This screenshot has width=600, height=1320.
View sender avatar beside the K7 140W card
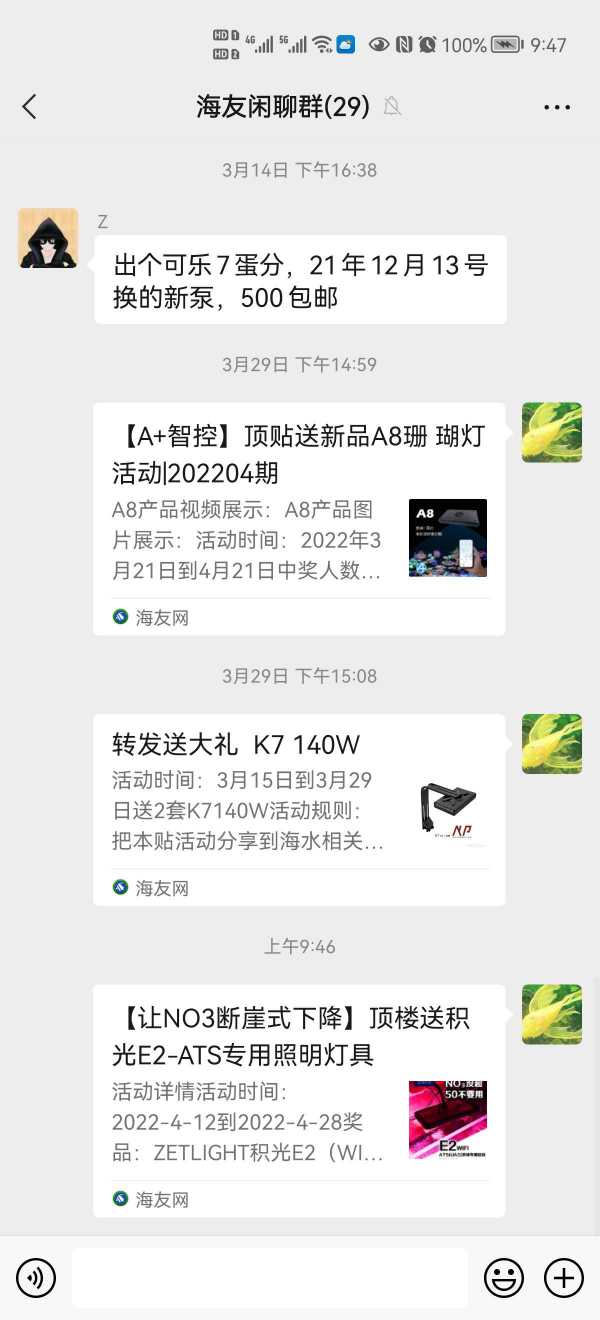coord(552,744)
